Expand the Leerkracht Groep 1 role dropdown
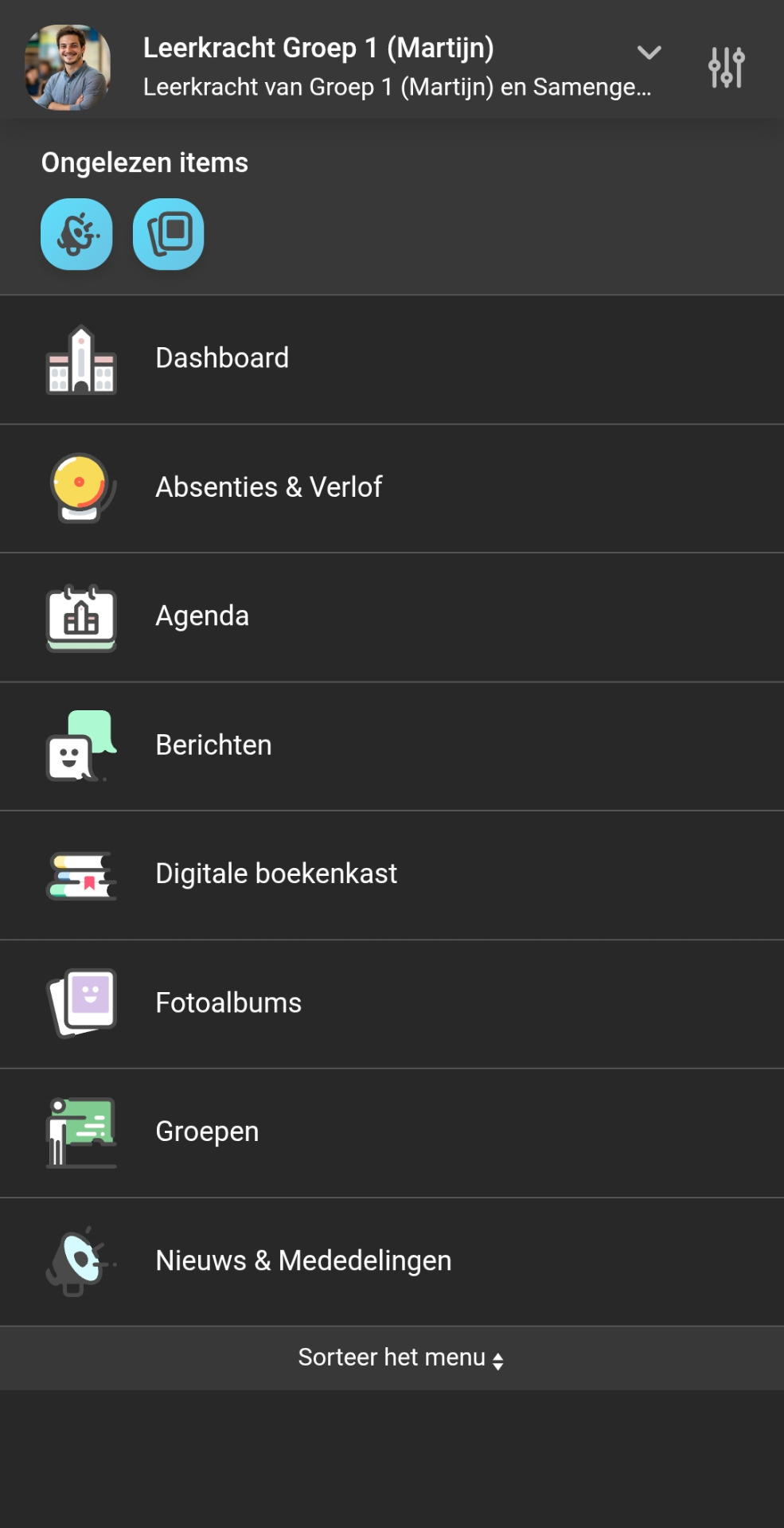This screenshot has width=784, height=1528. tap(649, 53)
